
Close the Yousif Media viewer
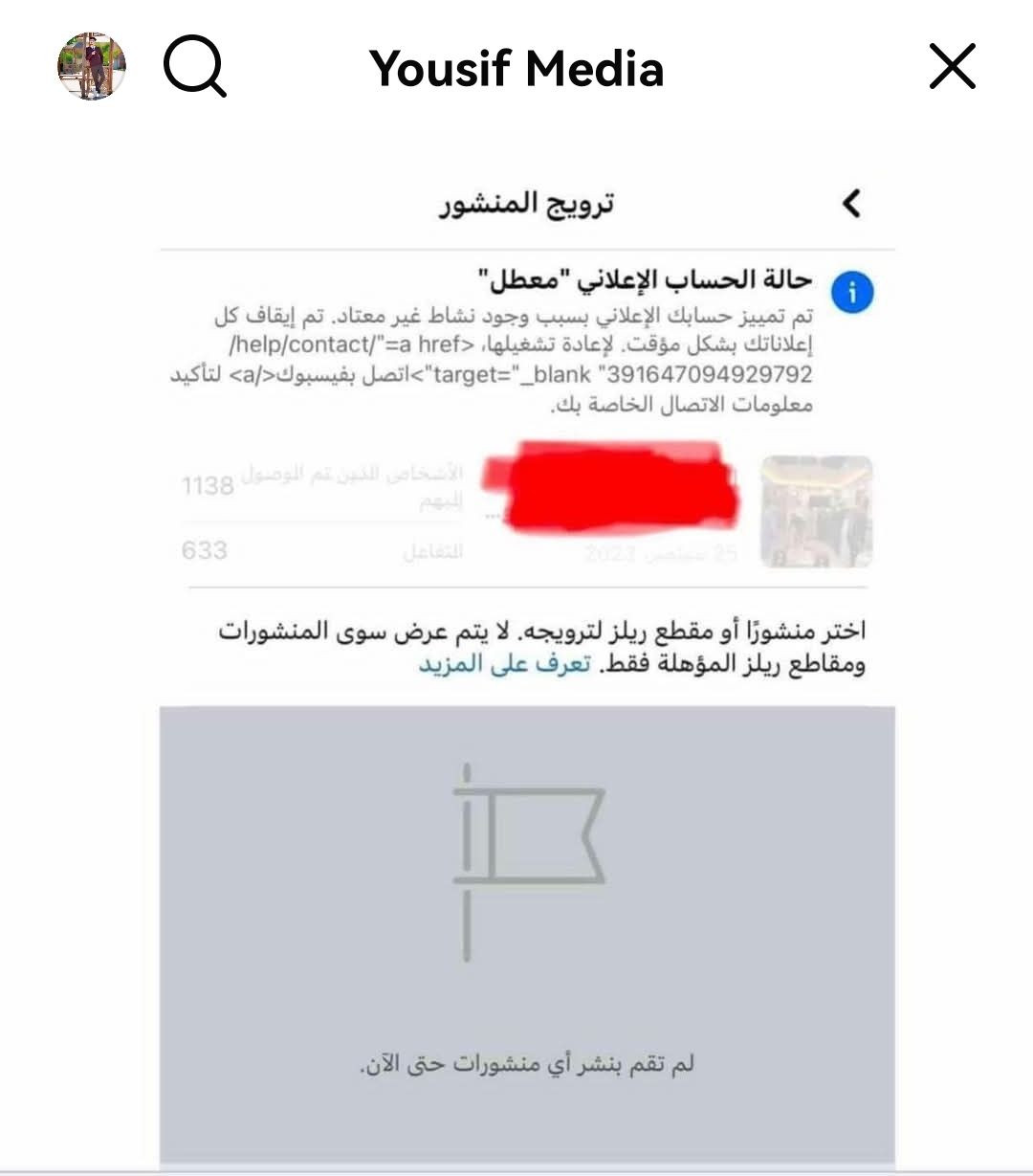point(952,67)
